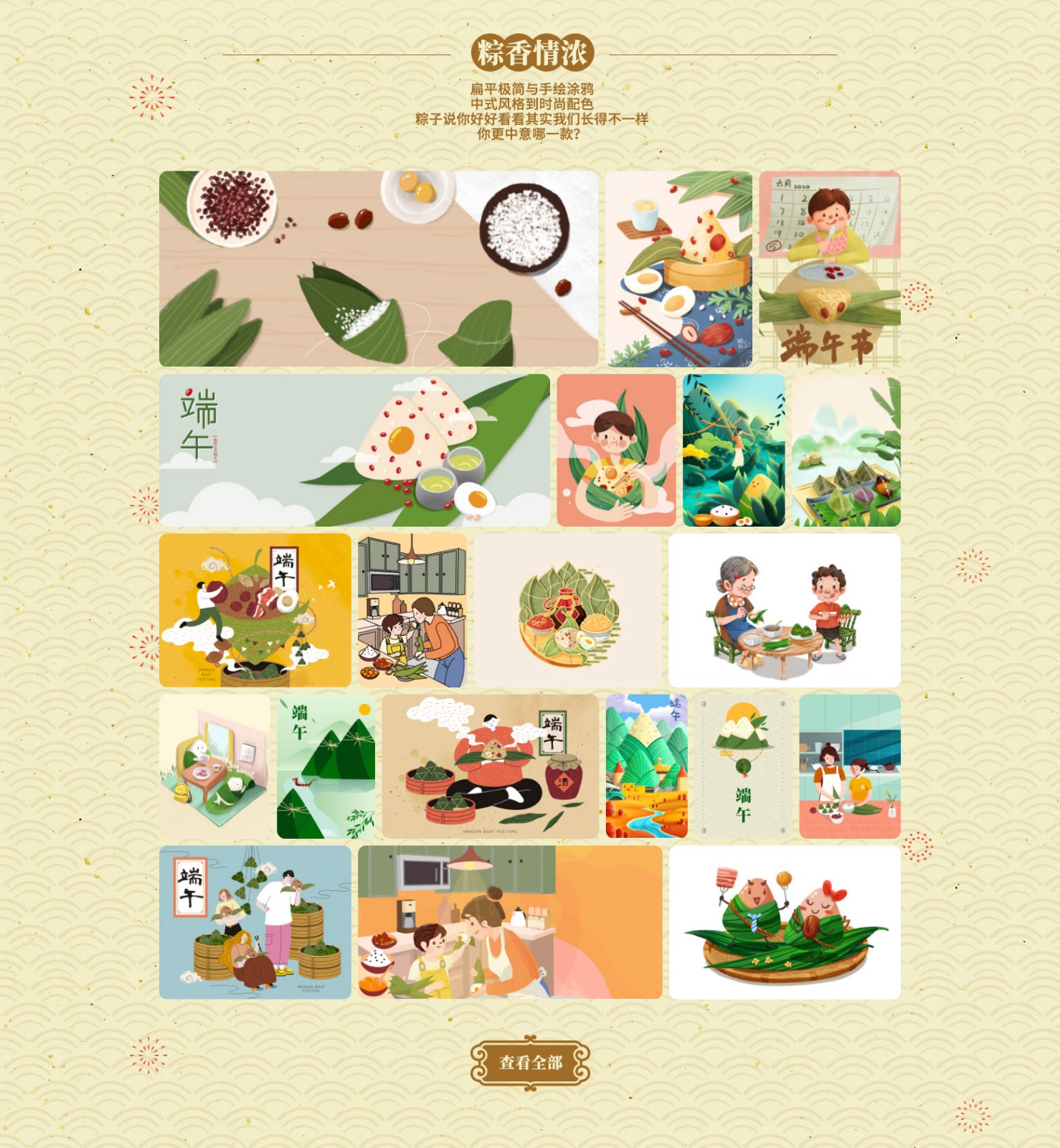Image resolution: width=1060 pixels, height=1148 pixels.
Task: View the boy with calendar 端午节 illustration
Action: (829, 268)
